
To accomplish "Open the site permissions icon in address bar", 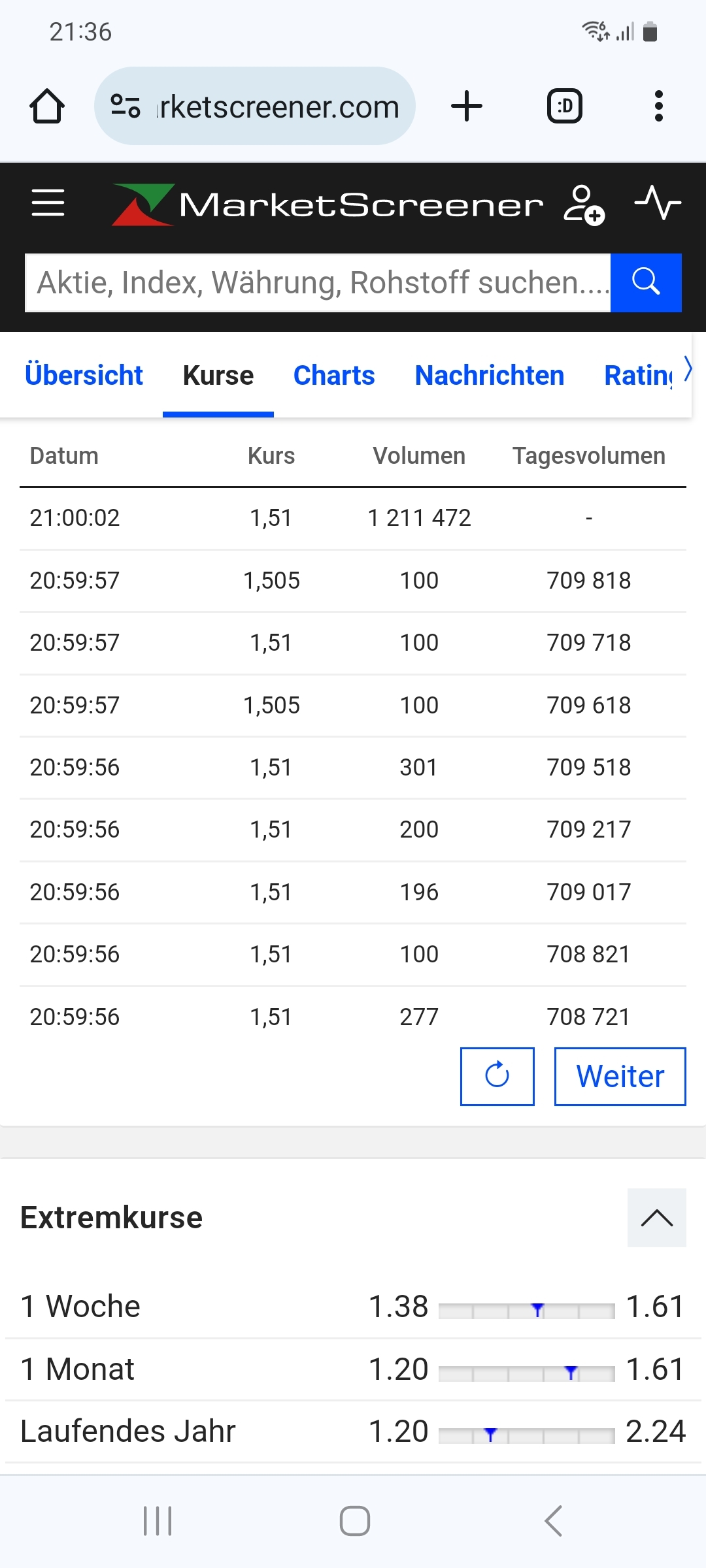I will pyautogui.click(x=126, y=105).
